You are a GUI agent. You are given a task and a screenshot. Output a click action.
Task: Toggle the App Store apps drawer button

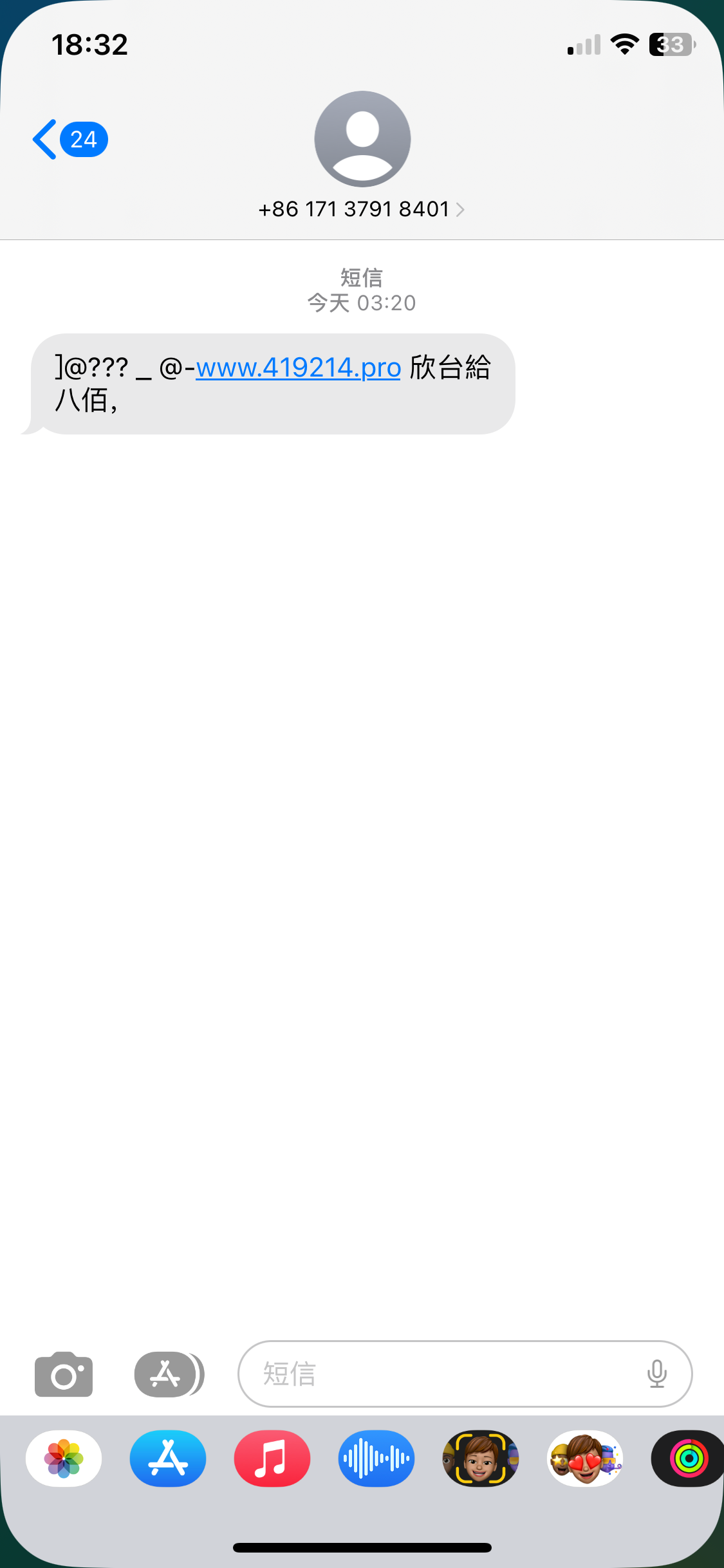coord(168,1374)
